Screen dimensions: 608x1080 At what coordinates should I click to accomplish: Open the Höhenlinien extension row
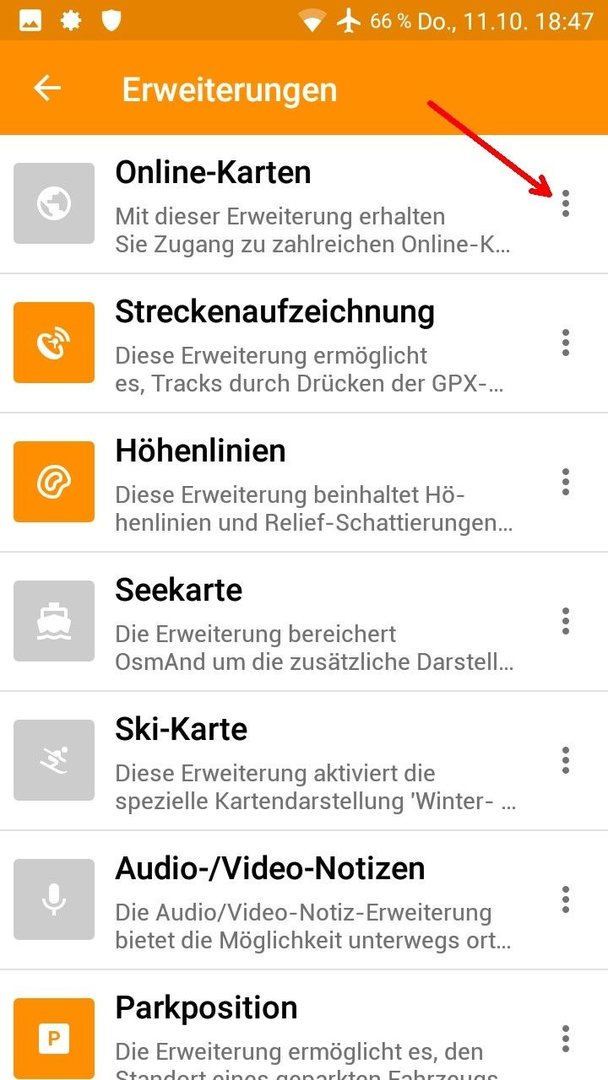tap(304, 483)
